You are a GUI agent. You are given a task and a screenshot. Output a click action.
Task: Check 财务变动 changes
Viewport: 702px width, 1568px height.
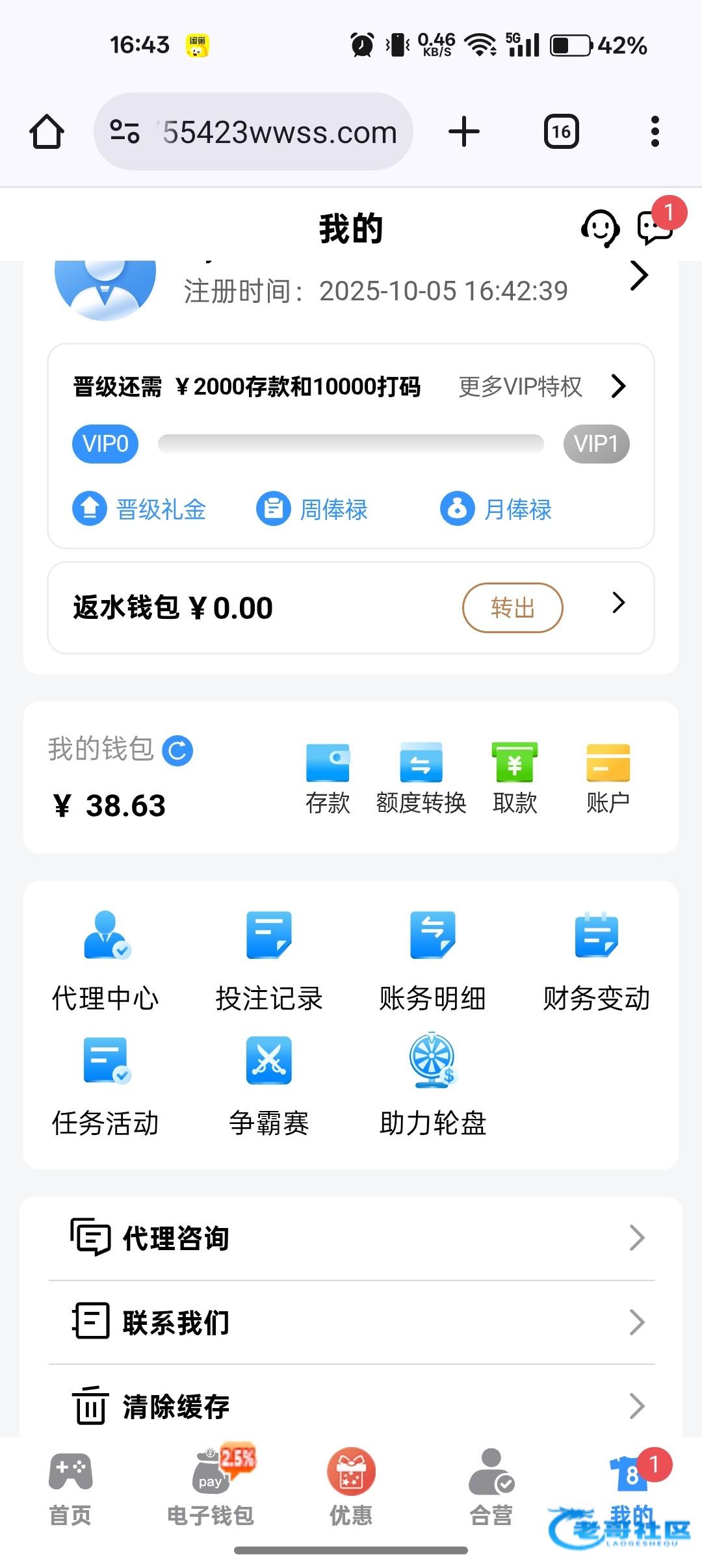click(596, 961)
